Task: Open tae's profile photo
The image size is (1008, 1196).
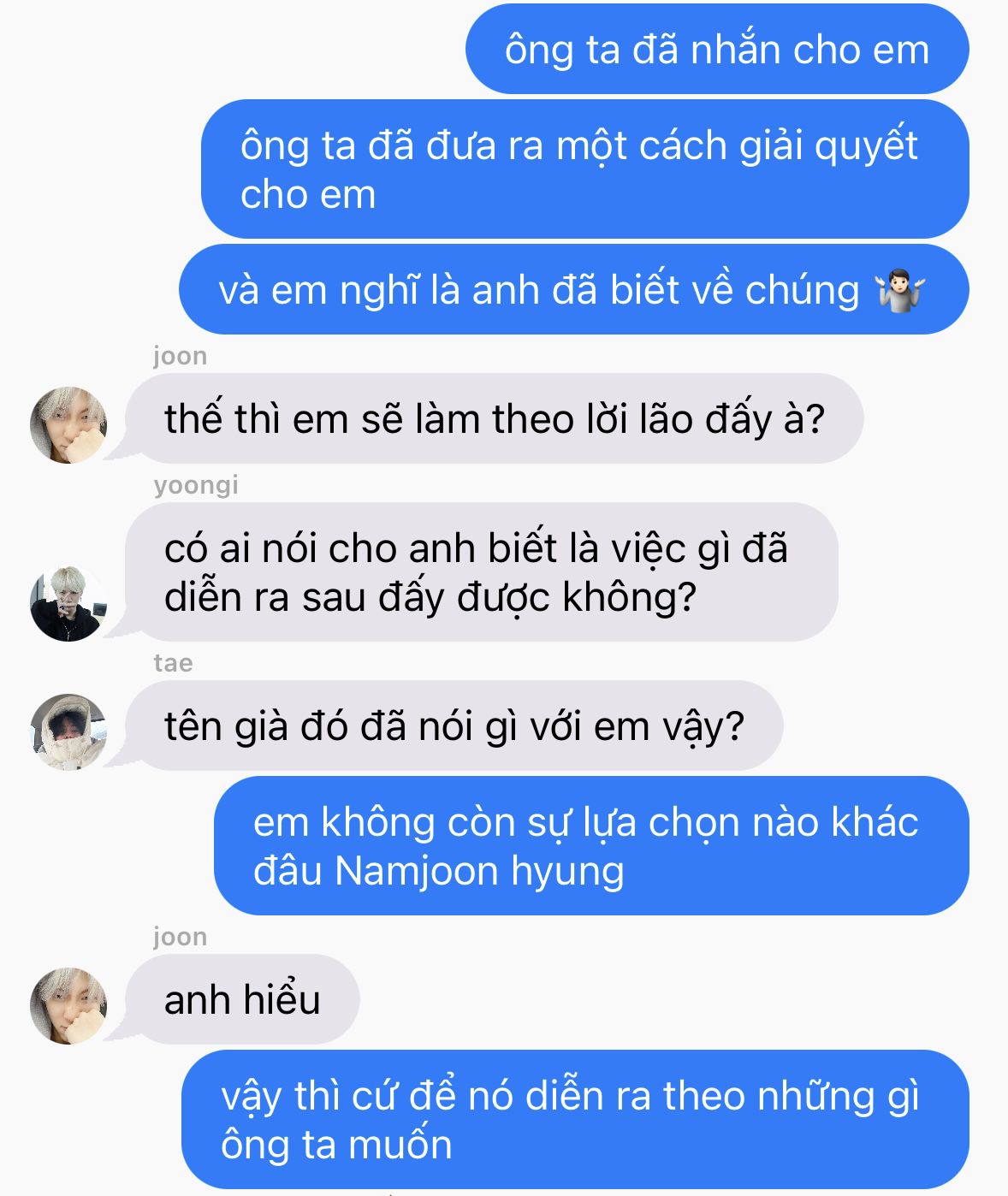Action: coord(68,731)
